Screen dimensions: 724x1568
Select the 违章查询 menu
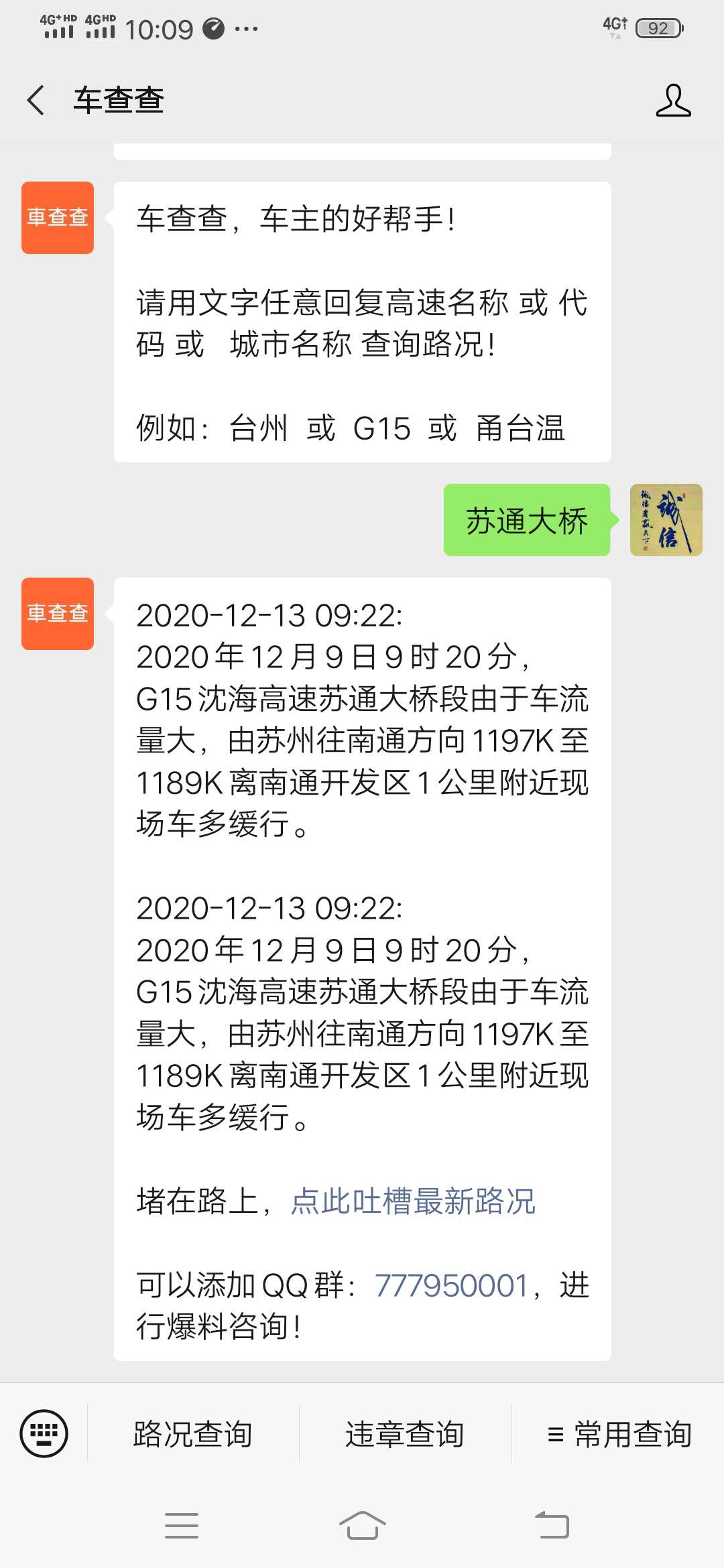pos(405,1434)
